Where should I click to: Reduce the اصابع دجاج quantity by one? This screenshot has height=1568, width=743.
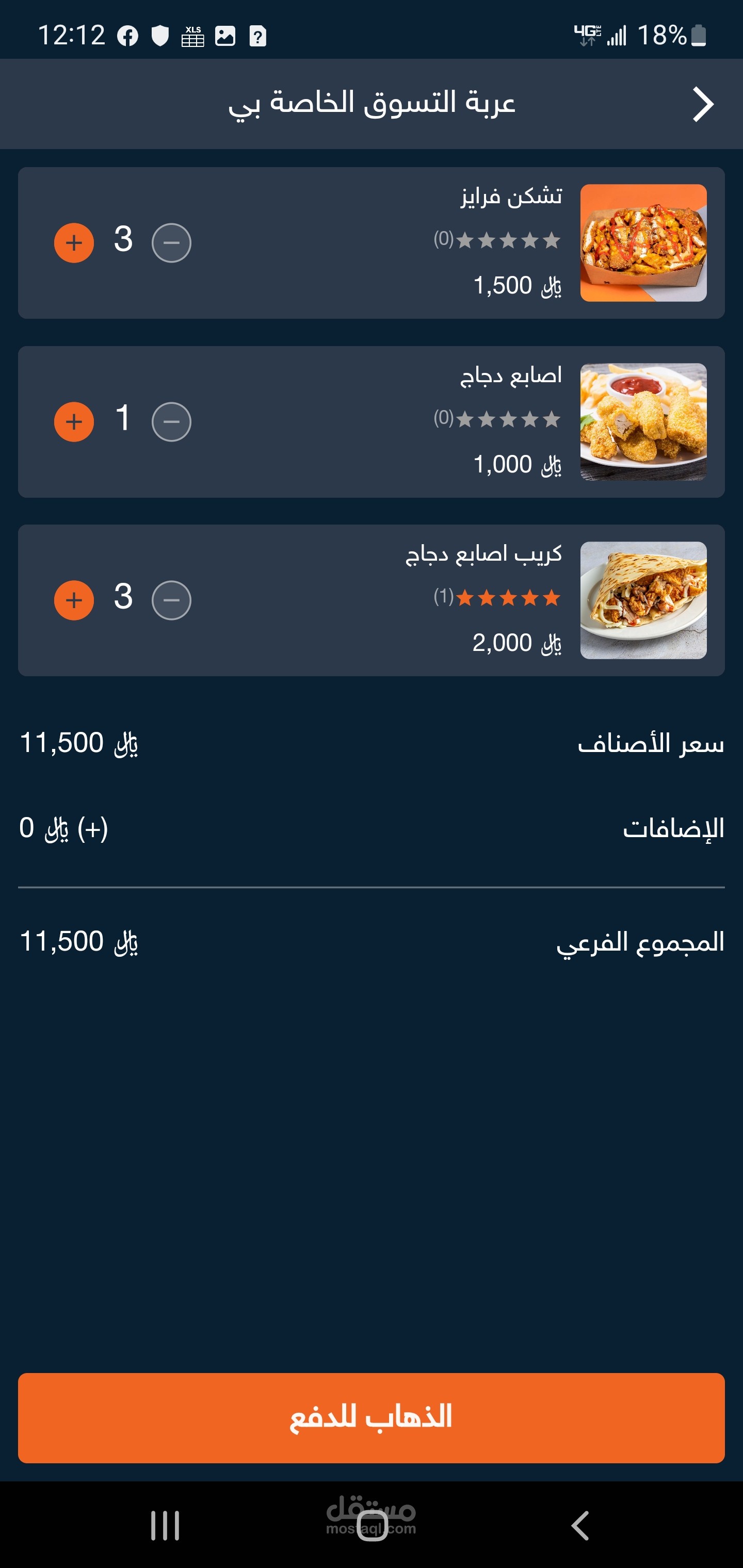point(171,422)
